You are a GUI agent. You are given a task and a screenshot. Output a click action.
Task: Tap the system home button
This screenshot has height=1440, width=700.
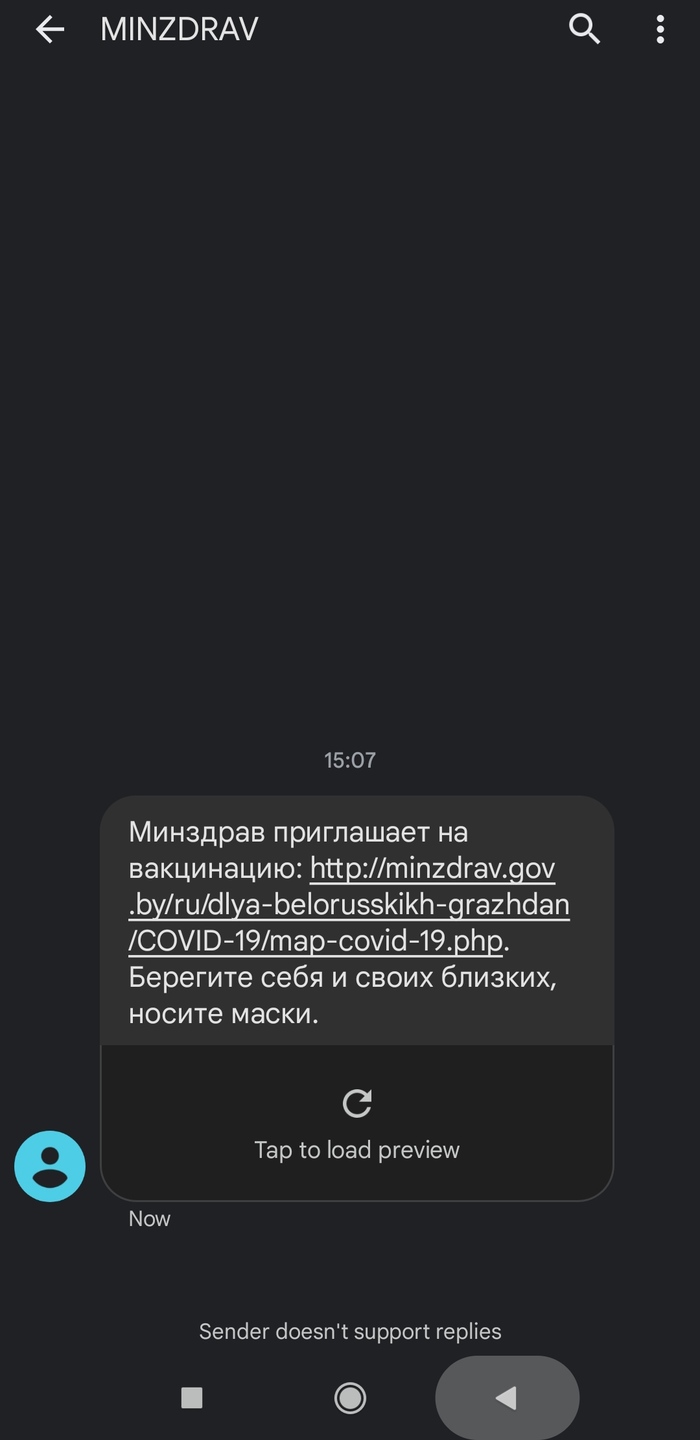[x=350, y=1397]
